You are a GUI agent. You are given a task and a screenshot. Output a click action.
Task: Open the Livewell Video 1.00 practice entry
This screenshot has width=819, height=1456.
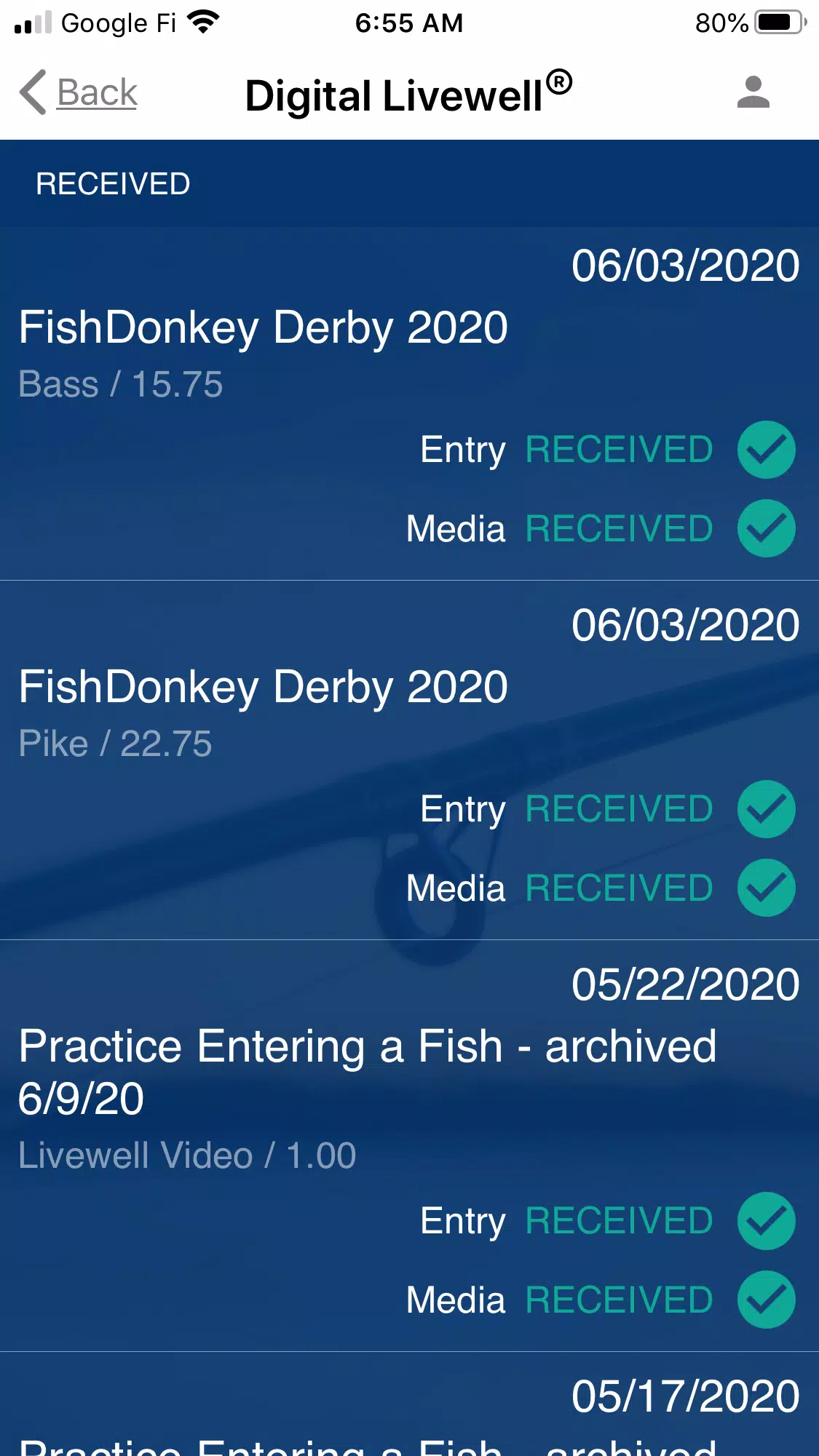tap(409, 1146)
